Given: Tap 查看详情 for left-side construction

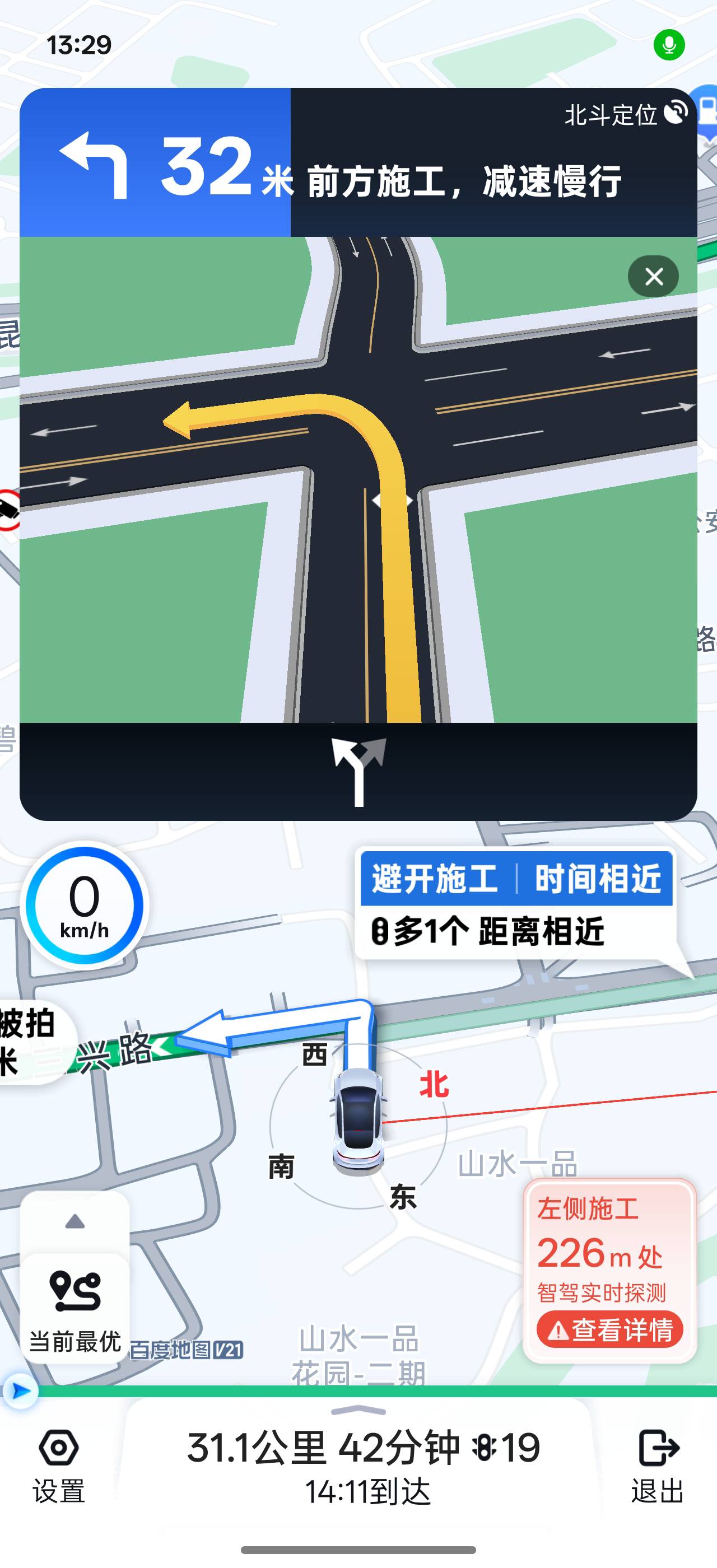Looking at the screenshot, I should pyautogui.click(x=609, y=1330).
